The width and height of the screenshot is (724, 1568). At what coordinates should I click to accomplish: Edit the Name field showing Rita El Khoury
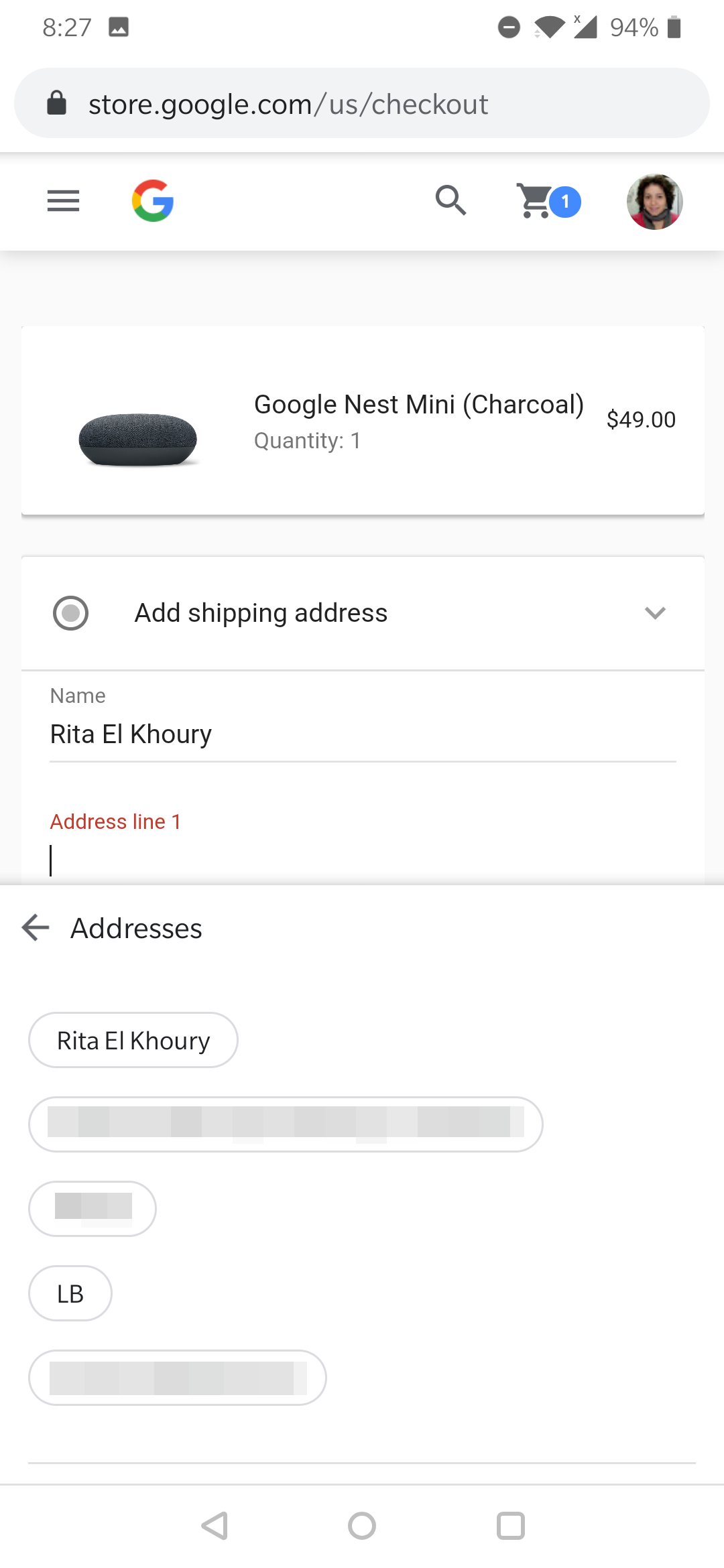(x=362, y=734)
